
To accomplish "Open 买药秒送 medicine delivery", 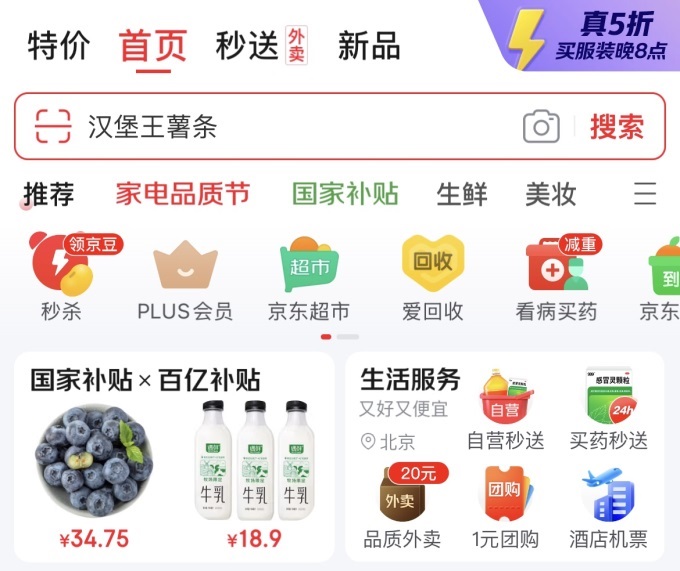I will [x=608, y=410].
